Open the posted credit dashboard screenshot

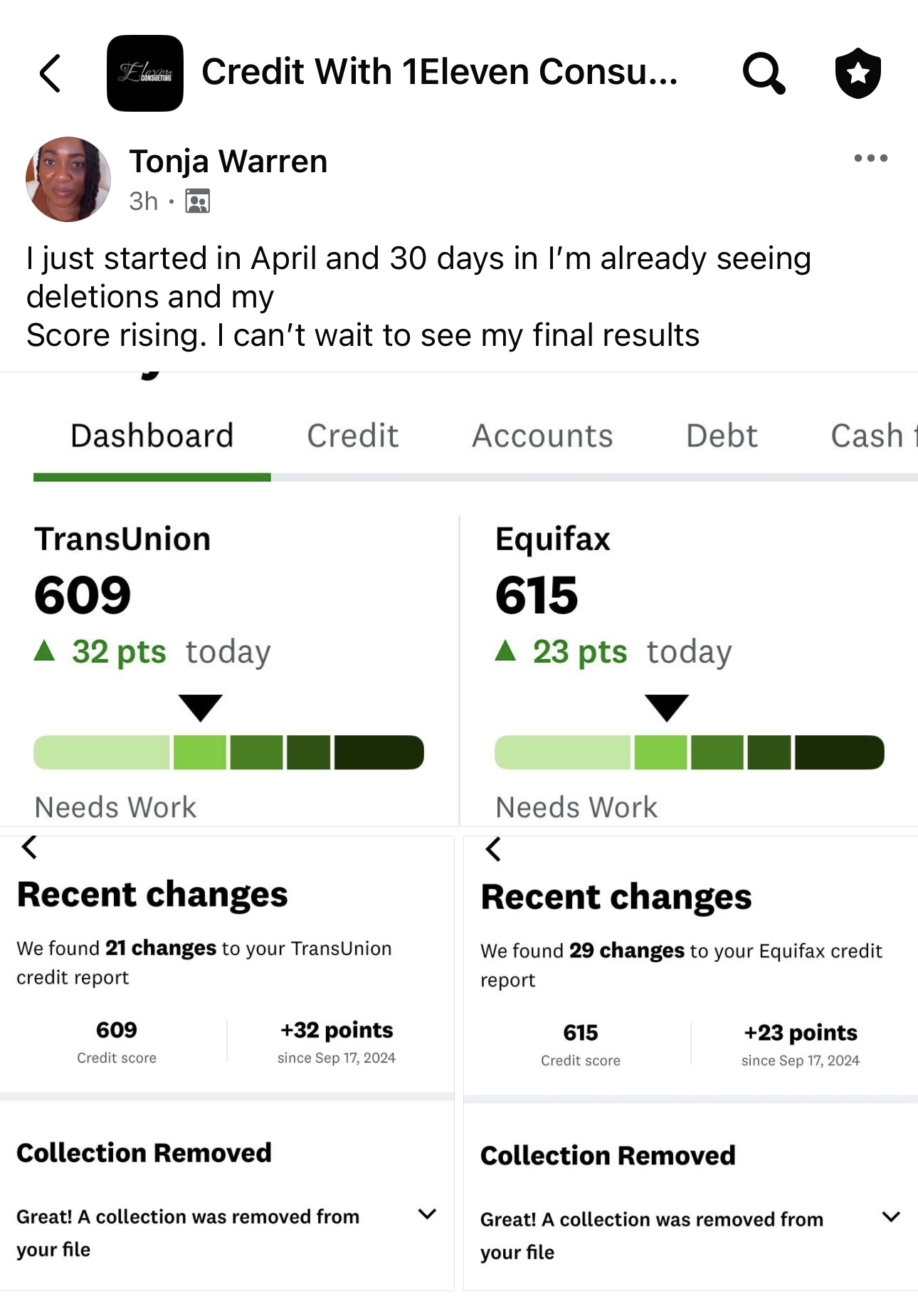coord(459,840)
